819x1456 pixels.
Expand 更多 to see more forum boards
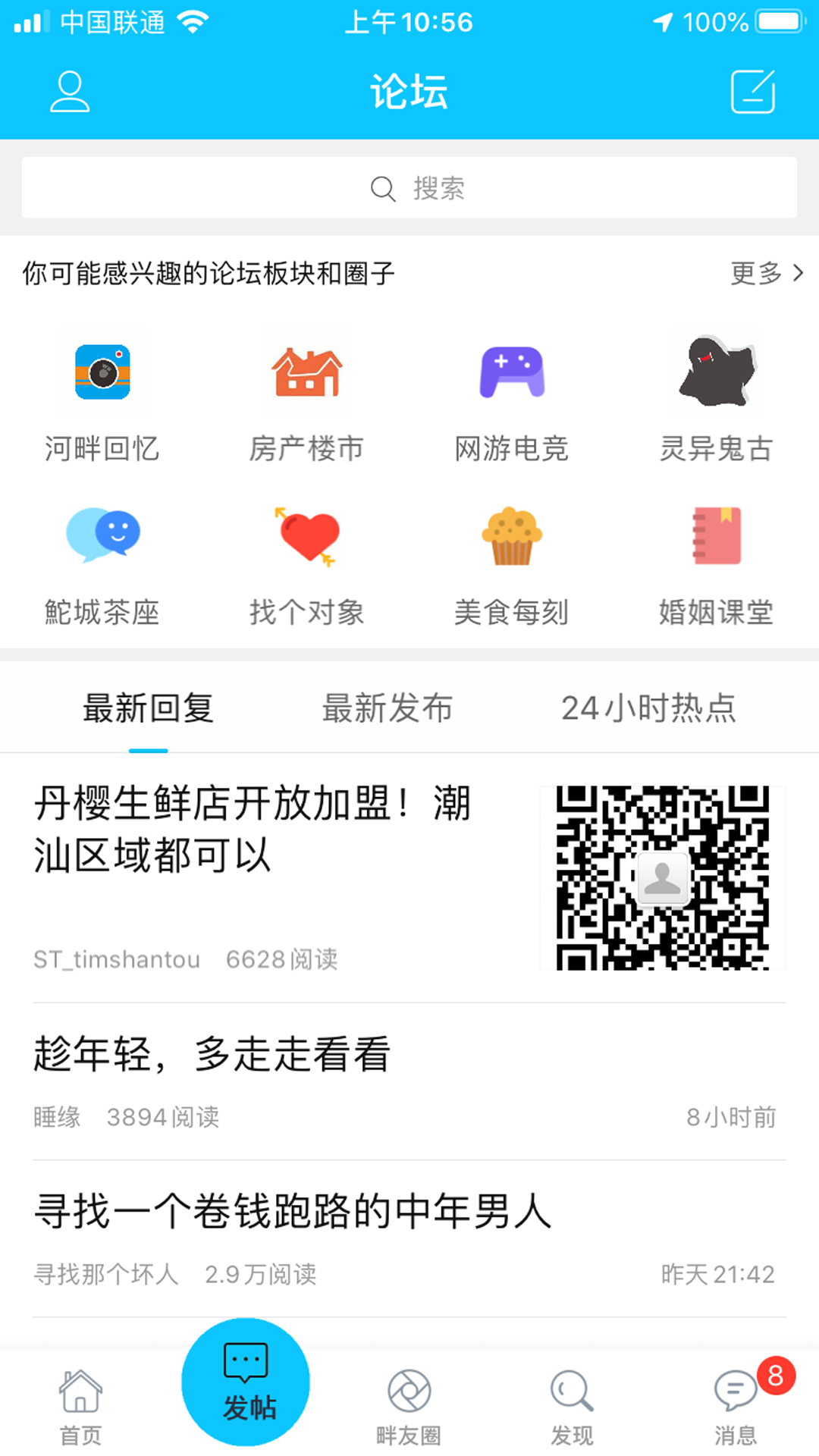[x=762, y=275]
